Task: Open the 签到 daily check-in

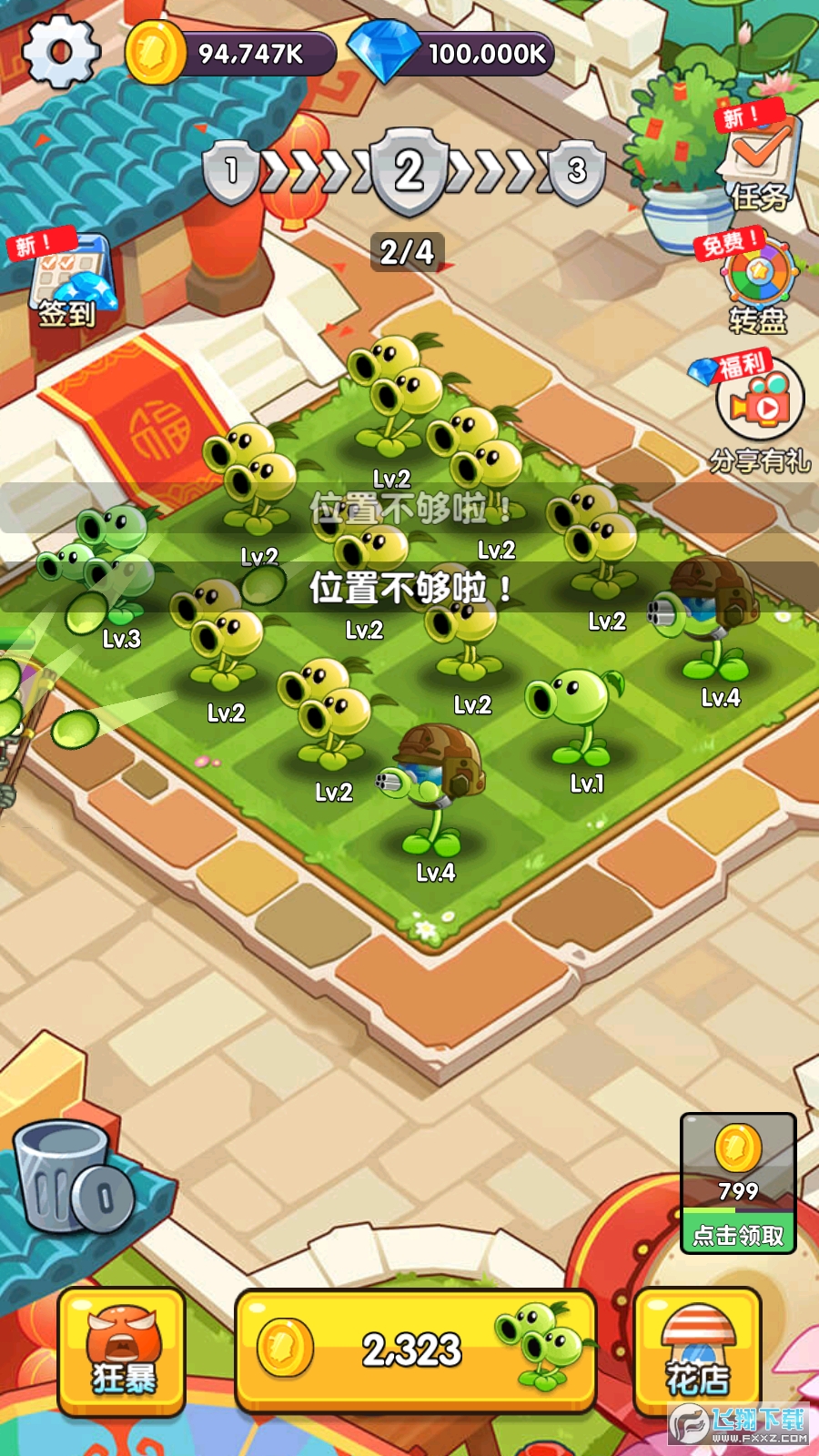Action: click(x=69, y=284)
